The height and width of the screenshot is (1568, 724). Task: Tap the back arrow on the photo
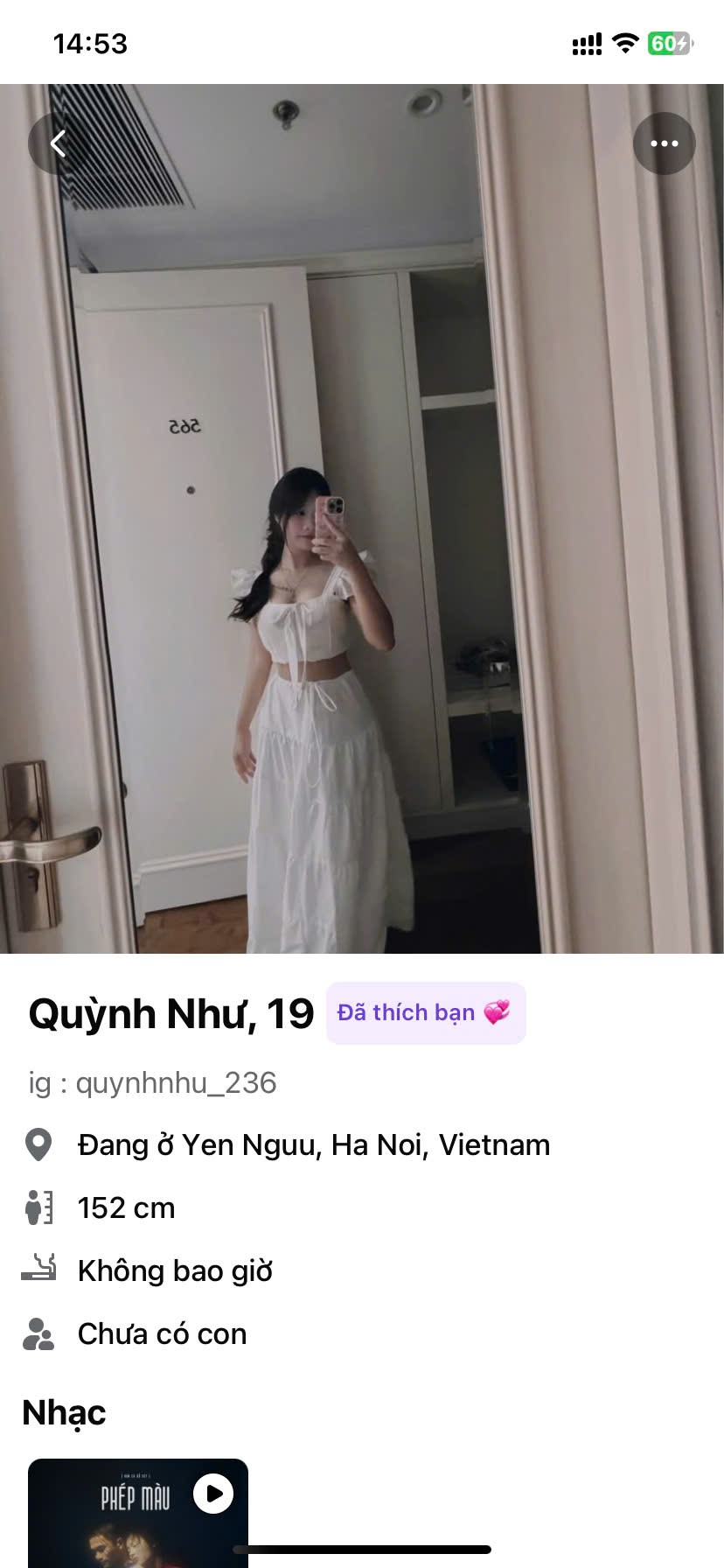[x=57, y=143]
